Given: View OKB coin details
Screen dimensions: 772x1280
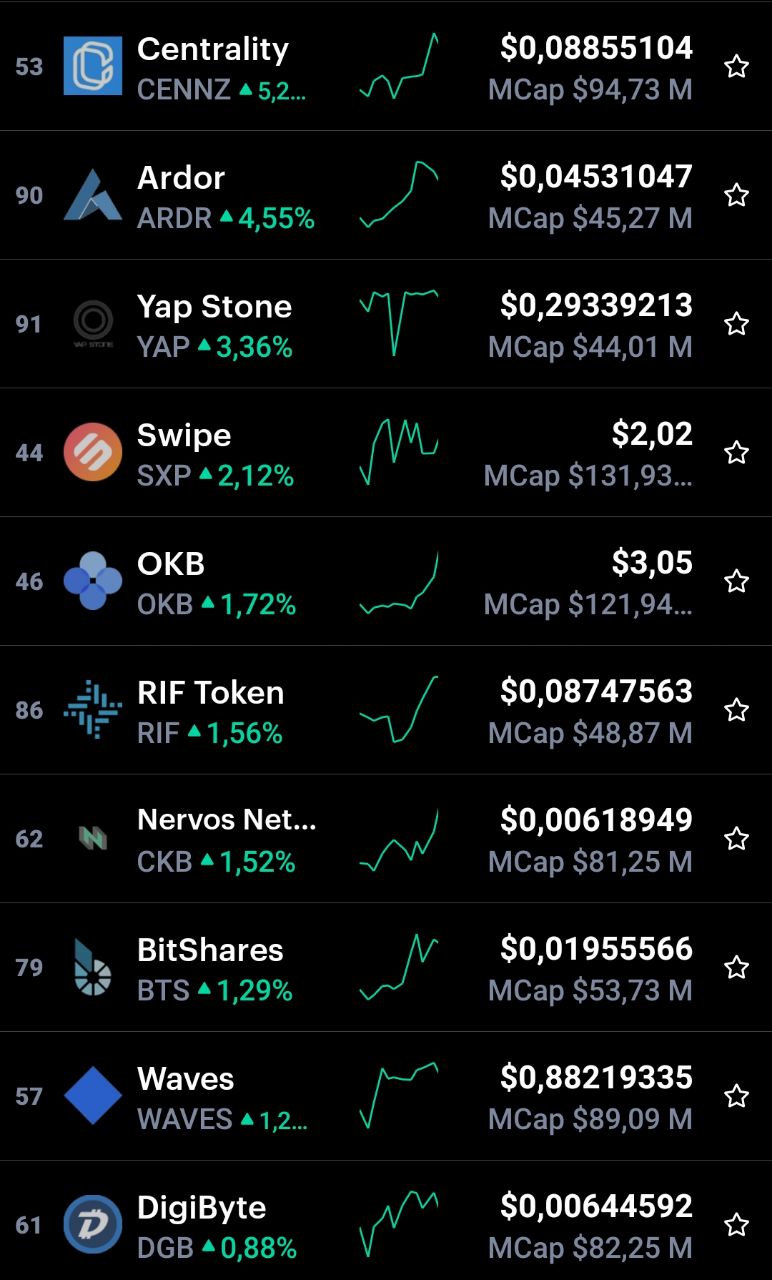Looking at the screenshot, I should point(386,581).
